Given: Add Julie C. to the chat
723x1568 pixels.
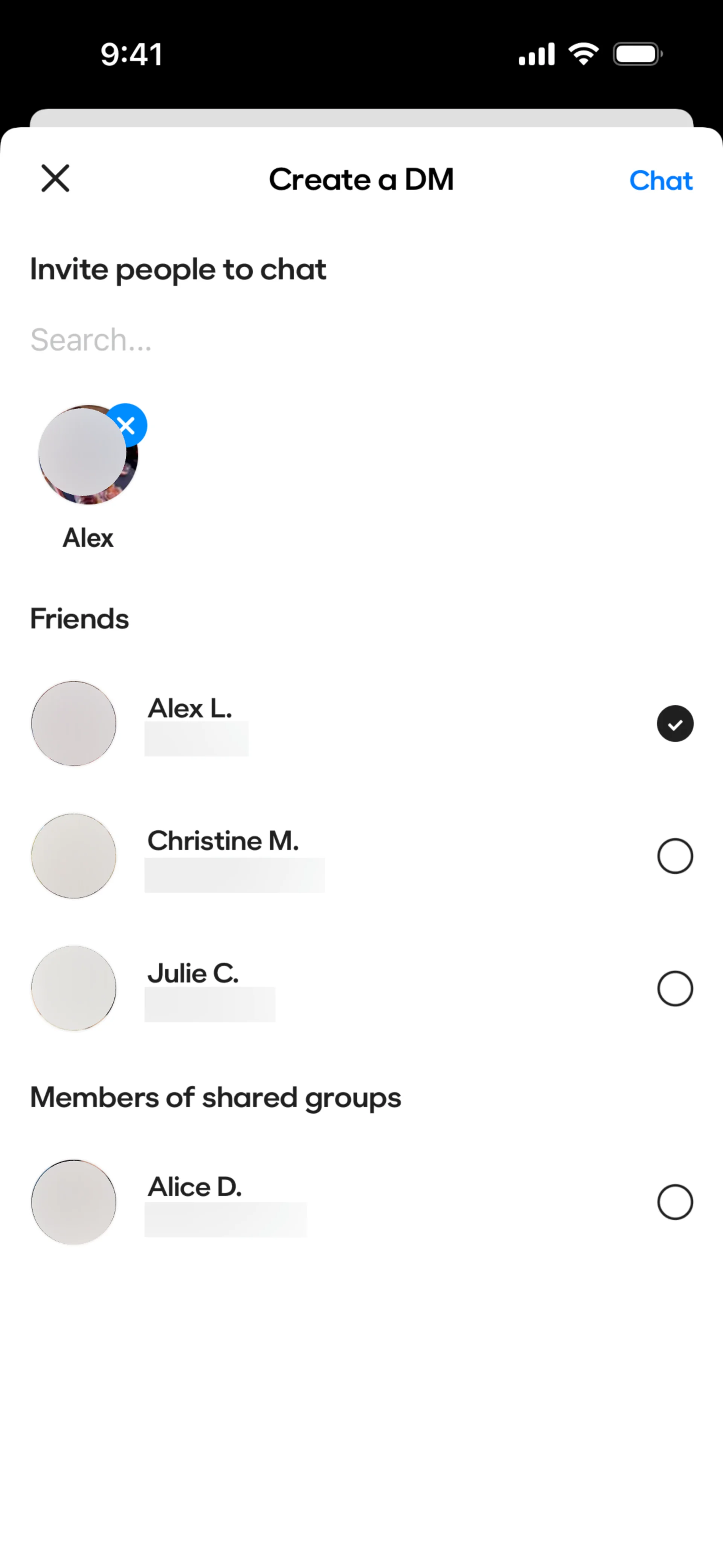Looking at the screenshot, I should (x=675, y=989).
